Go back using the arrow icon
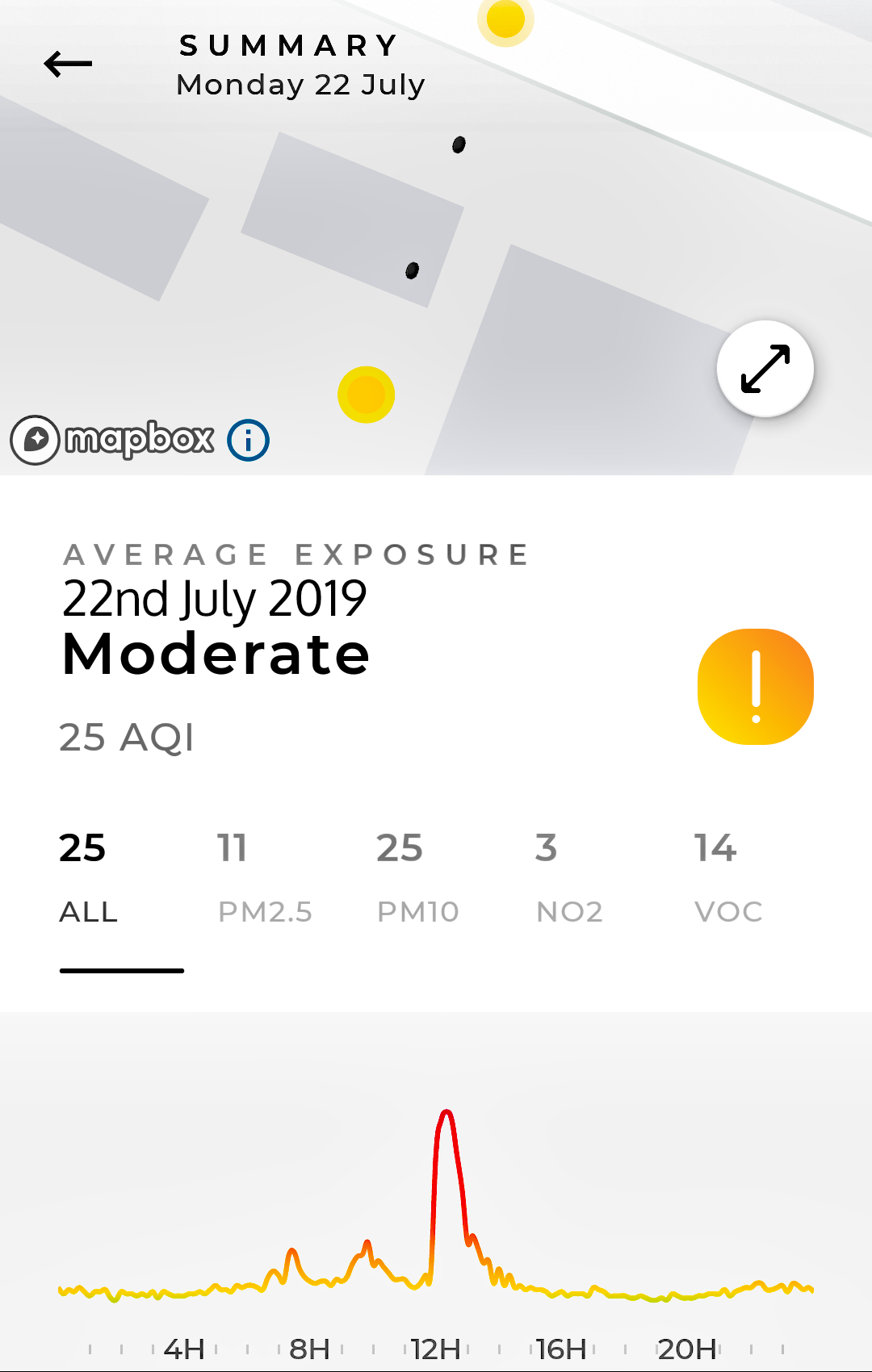This screenshot has height=1372, width=872. pyautogui.click(x=68, y=64)
